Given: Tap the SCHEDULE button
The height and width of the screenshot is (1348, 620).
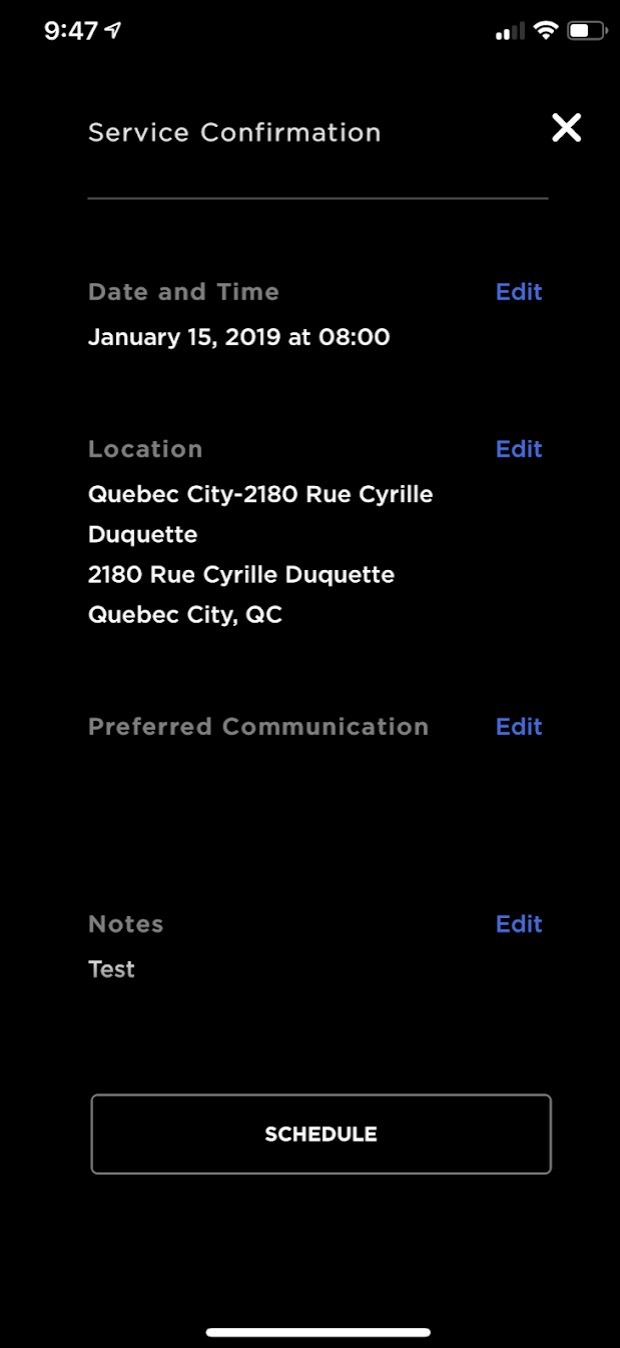Looking at the screenshot, I should click(x=321, y=1134).
